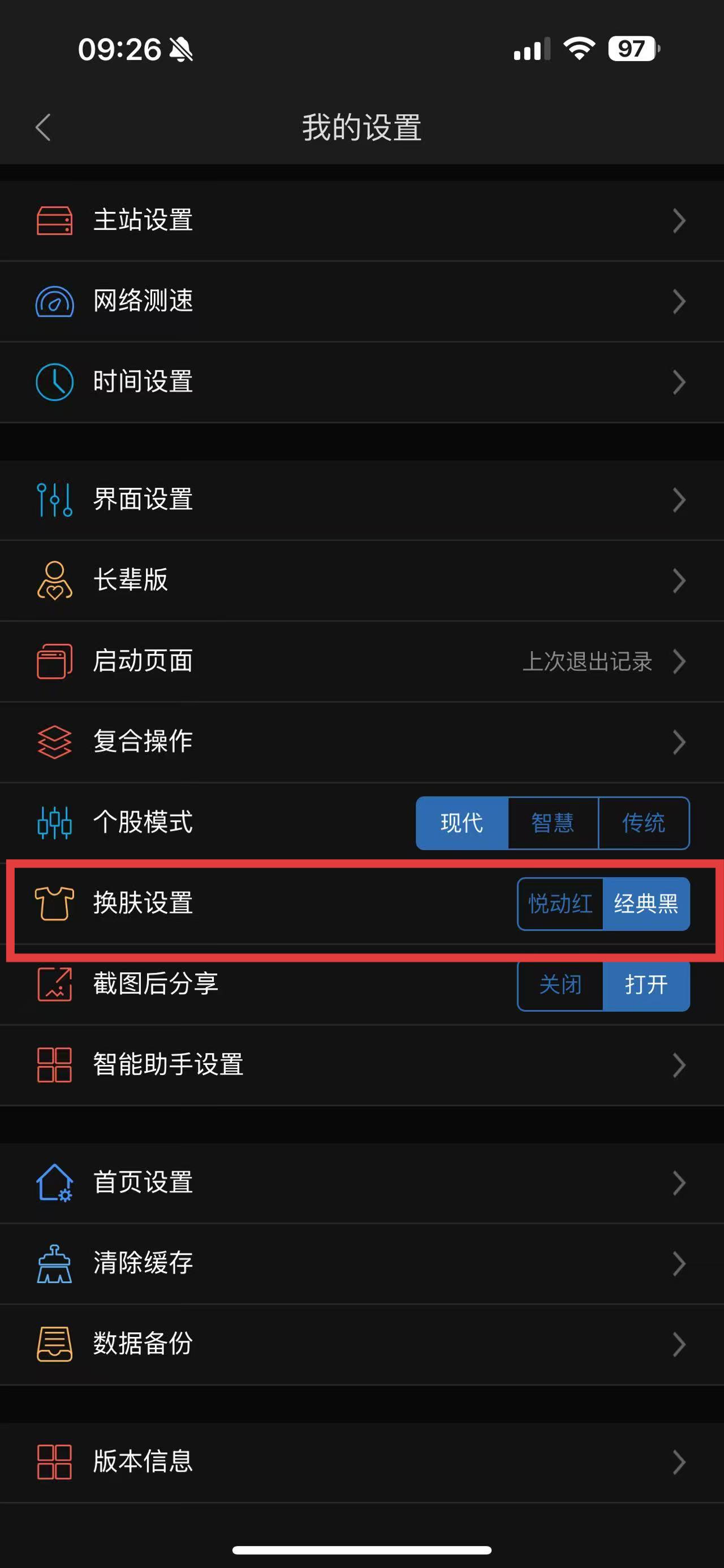Switch skin to 悦动红

pyautogui.click(x=560, y=903)
